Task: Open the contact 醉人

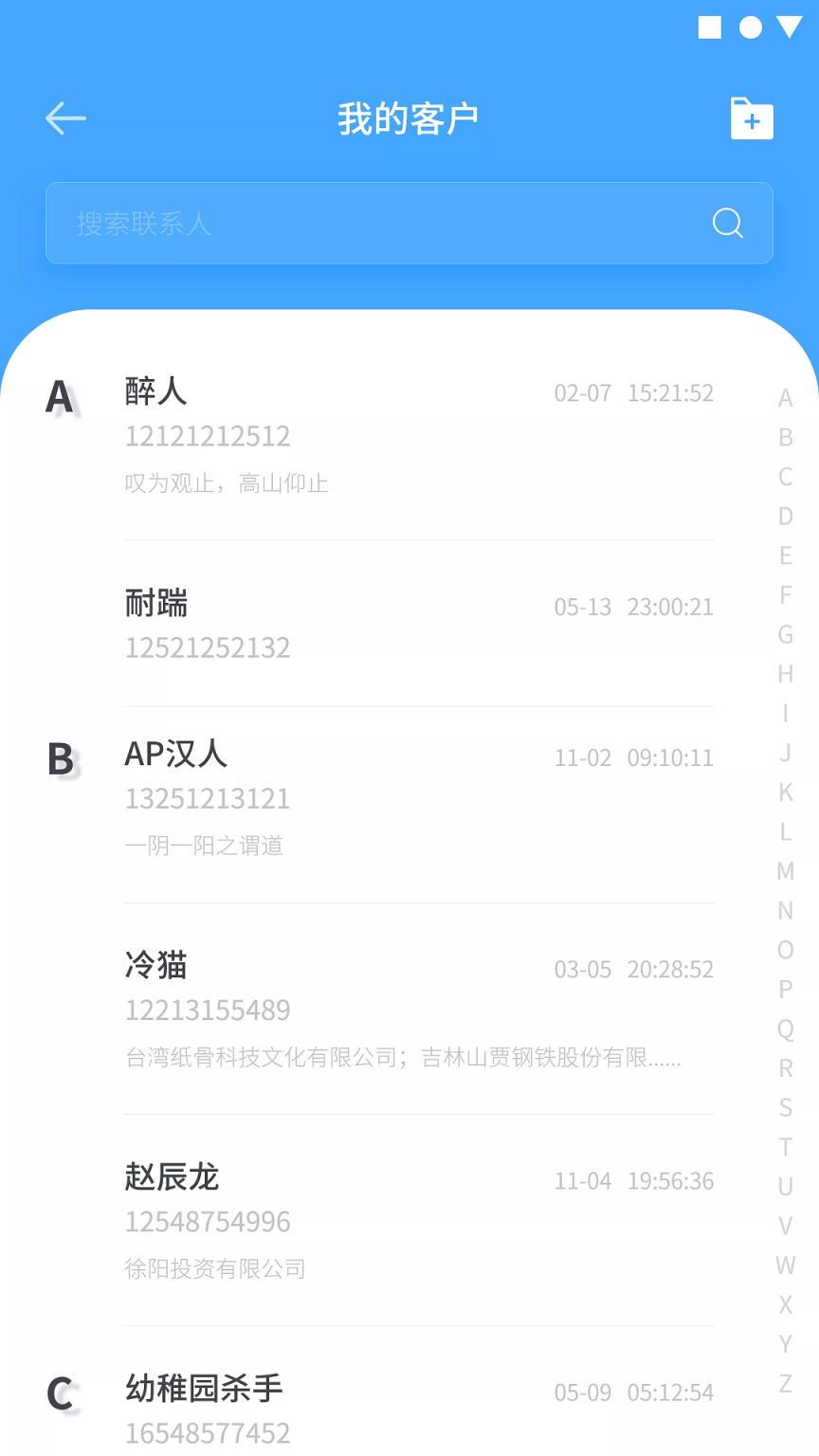Action: tap(154, 392)
